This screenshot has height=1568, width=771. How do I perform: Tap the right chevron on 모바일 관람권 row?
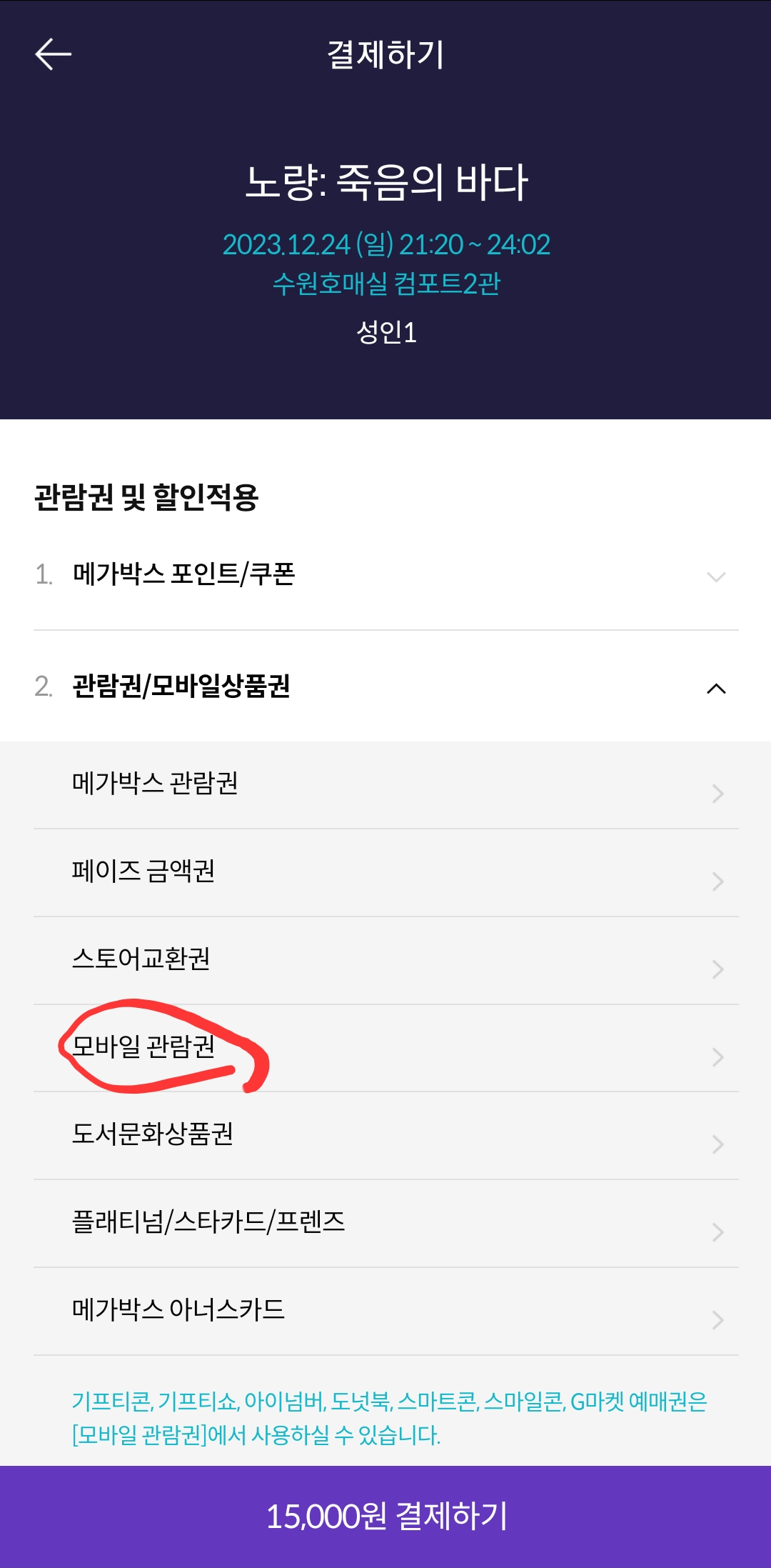(x=717, y=1049)
